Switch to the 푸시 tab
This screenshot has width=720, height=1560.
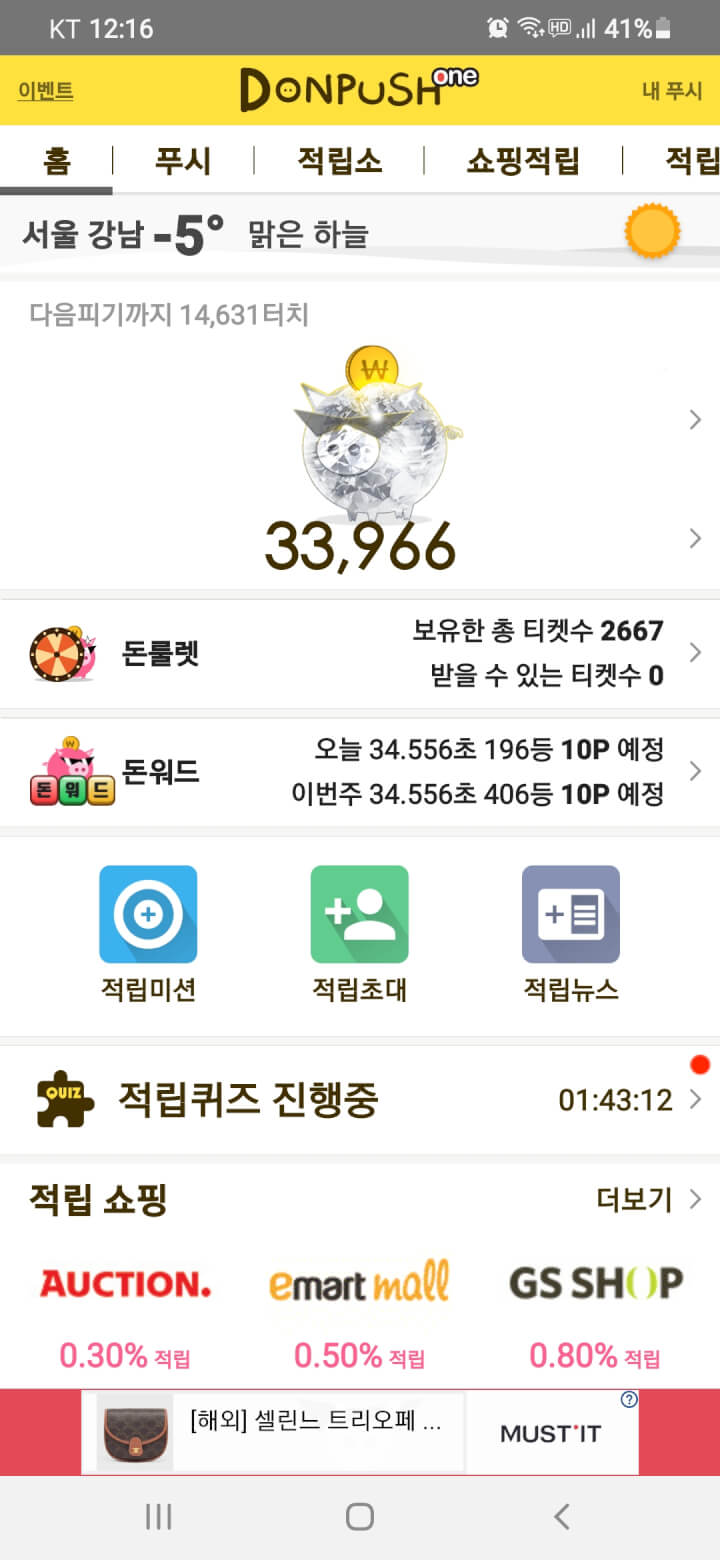183,161
